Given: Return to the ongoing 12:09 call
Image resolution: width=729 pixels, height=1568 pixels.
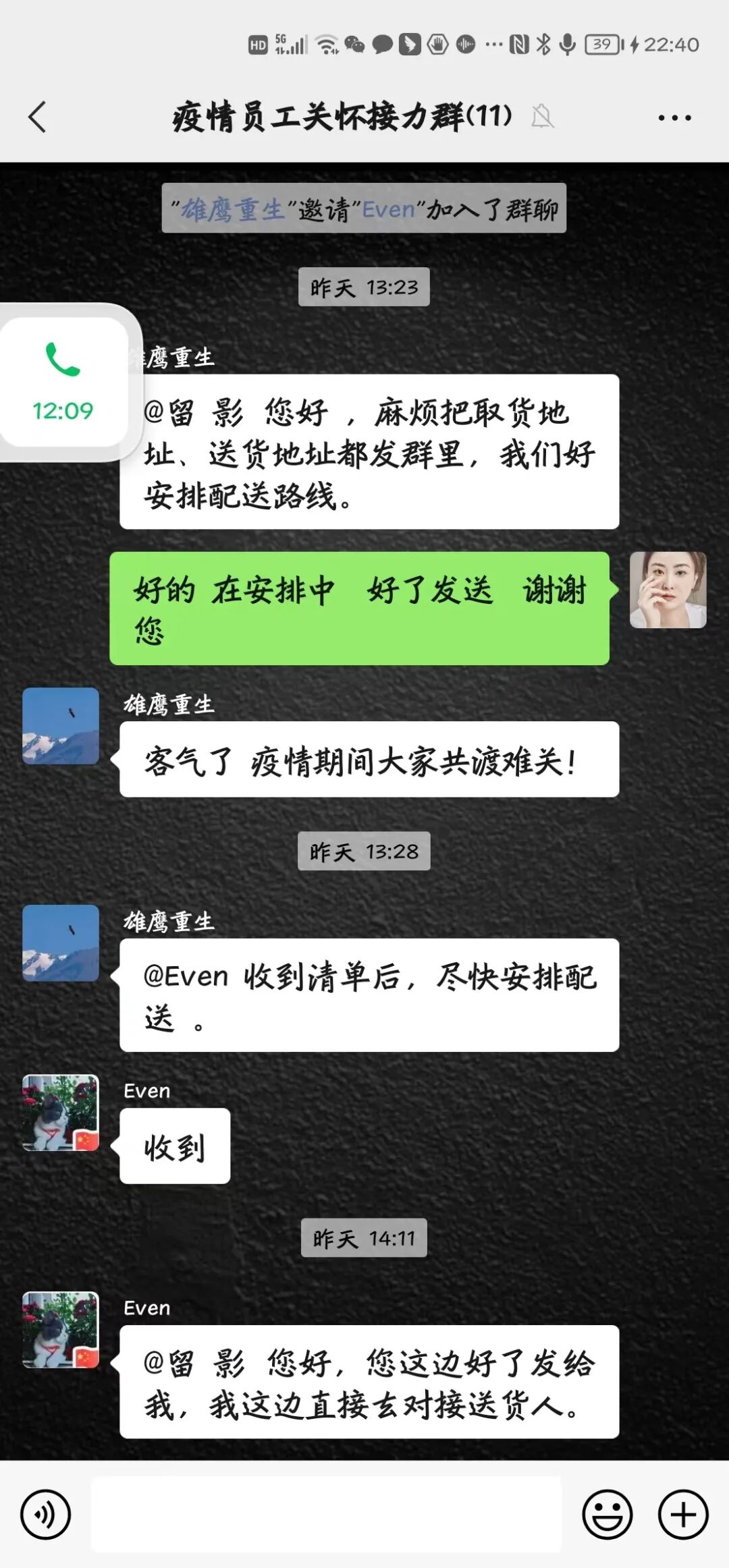Looking at the screenshot, I should point(63,382).
